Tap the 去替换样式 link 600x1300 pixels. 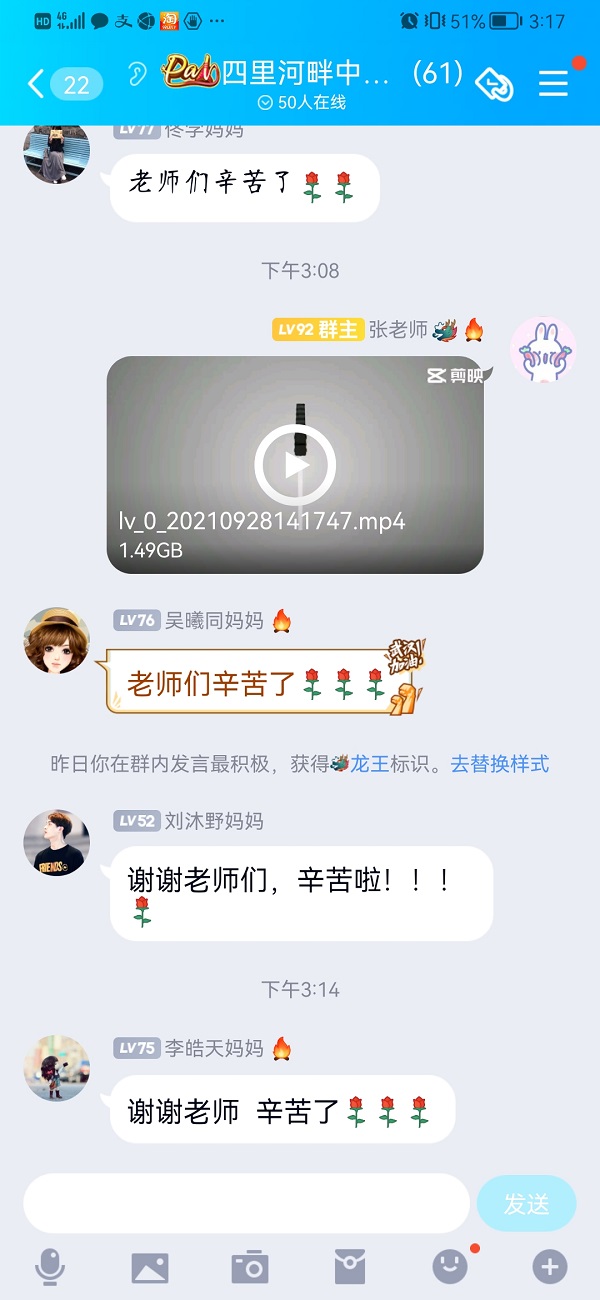click(x=499, y=764)
